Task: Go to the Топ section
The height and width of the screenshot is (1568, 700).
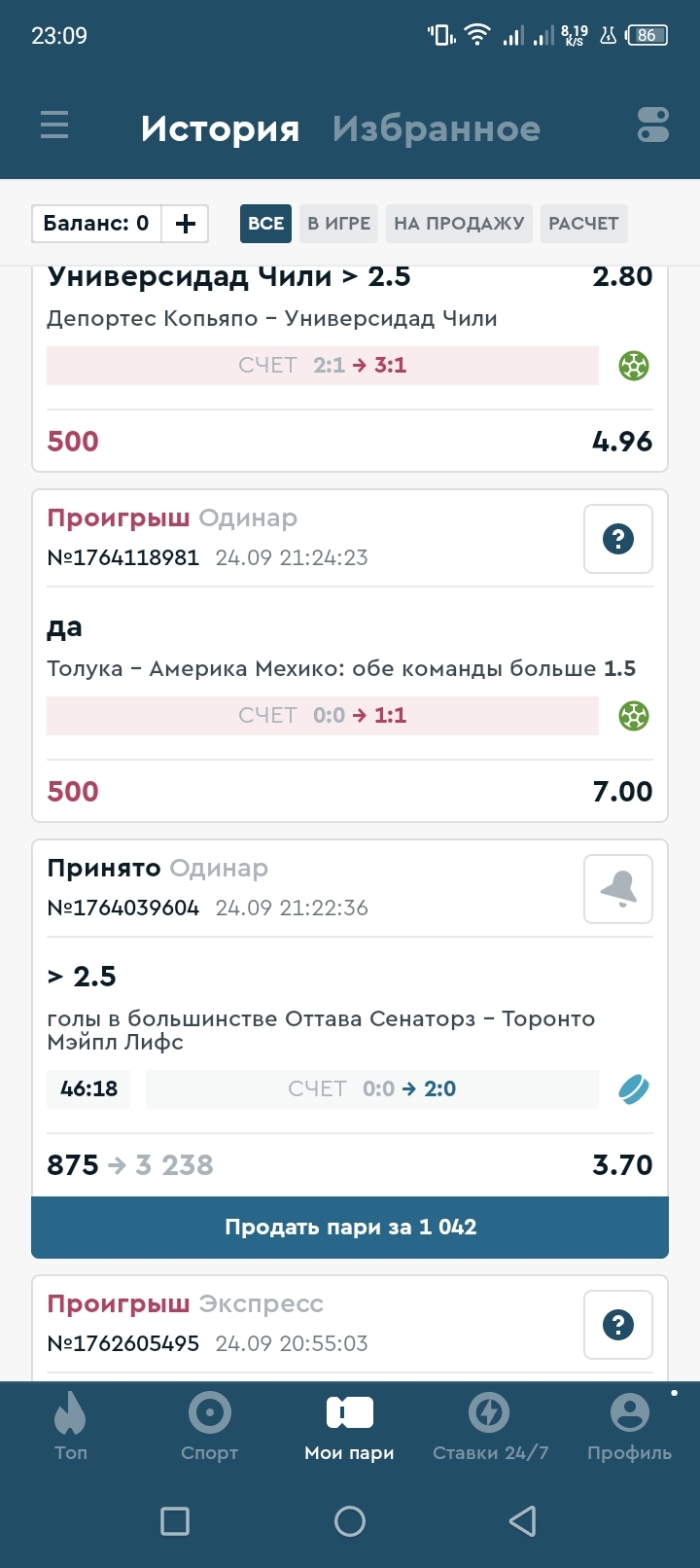Action: point(70,1426)
